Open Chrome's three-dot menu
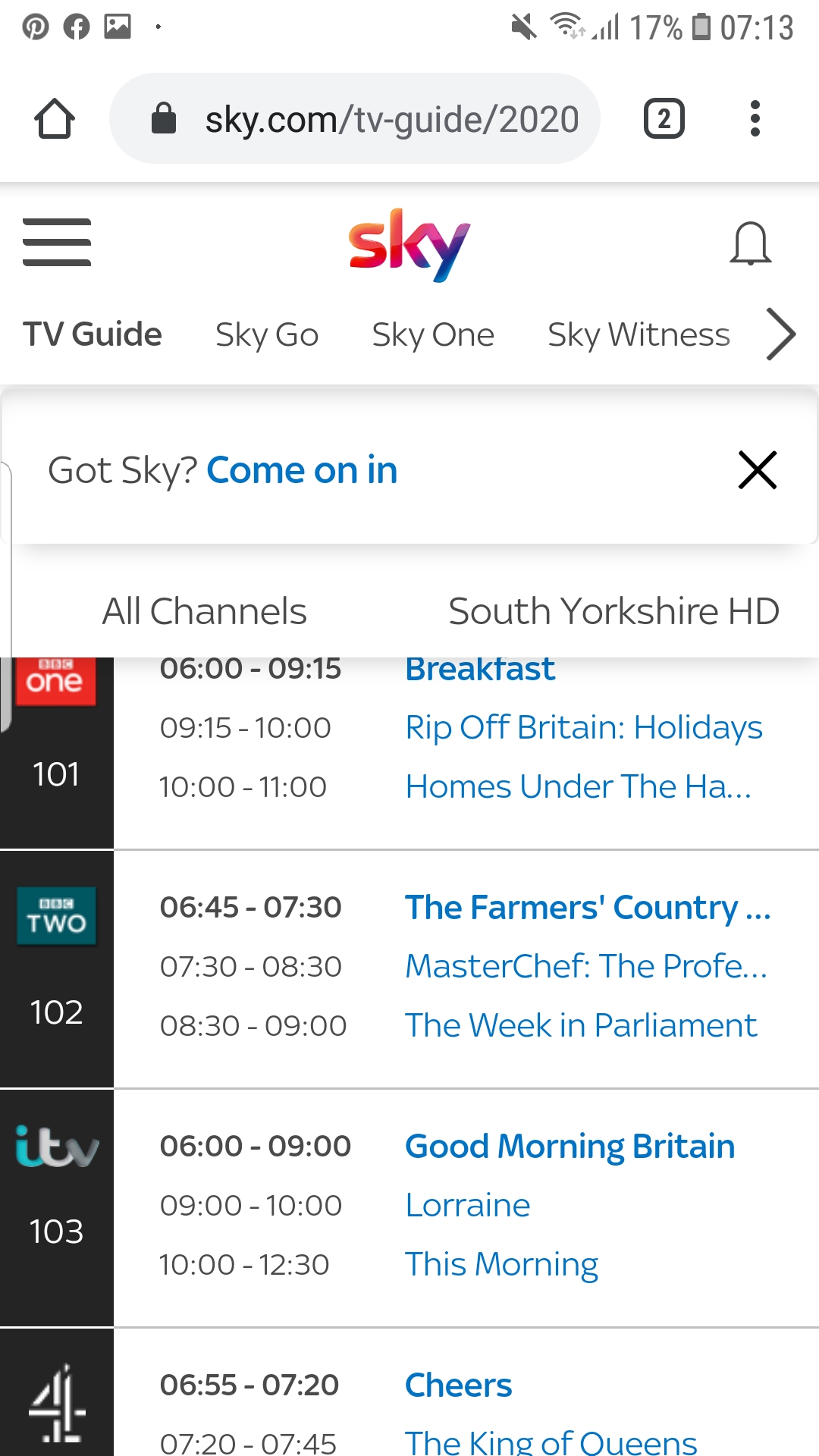Image resolution: width=819 pixels, height=1456 pixels. click(755, 118)
